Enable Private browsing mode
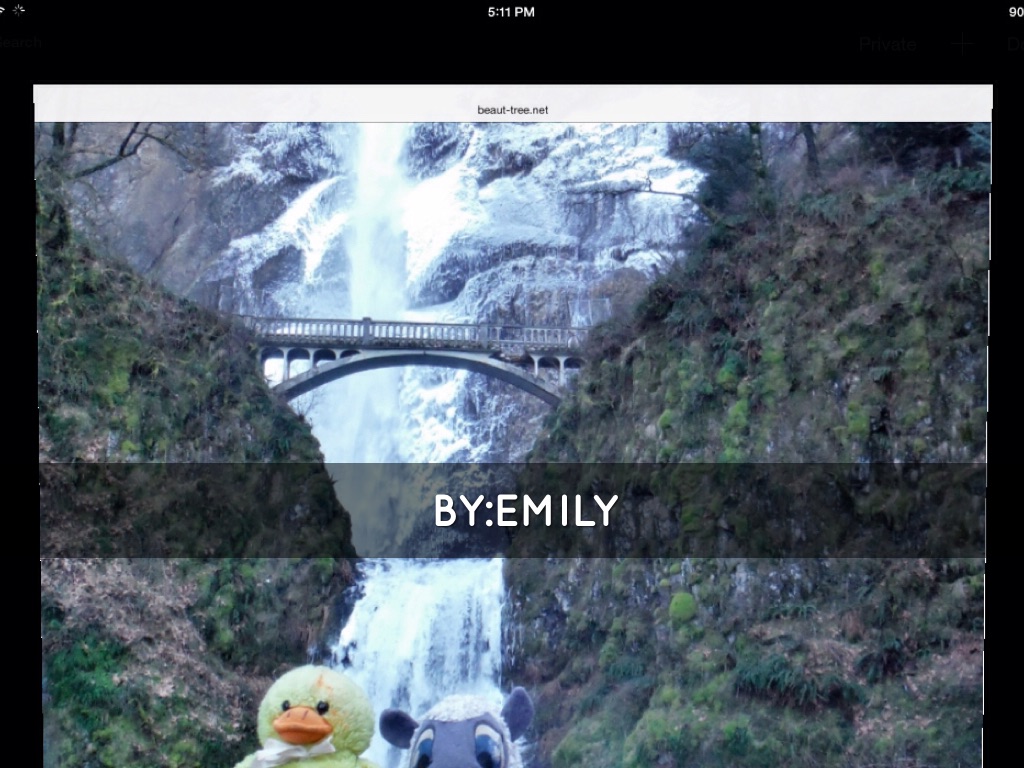Image resolution: width=1024 pixels, height=768 pixels. pos(887,44)
